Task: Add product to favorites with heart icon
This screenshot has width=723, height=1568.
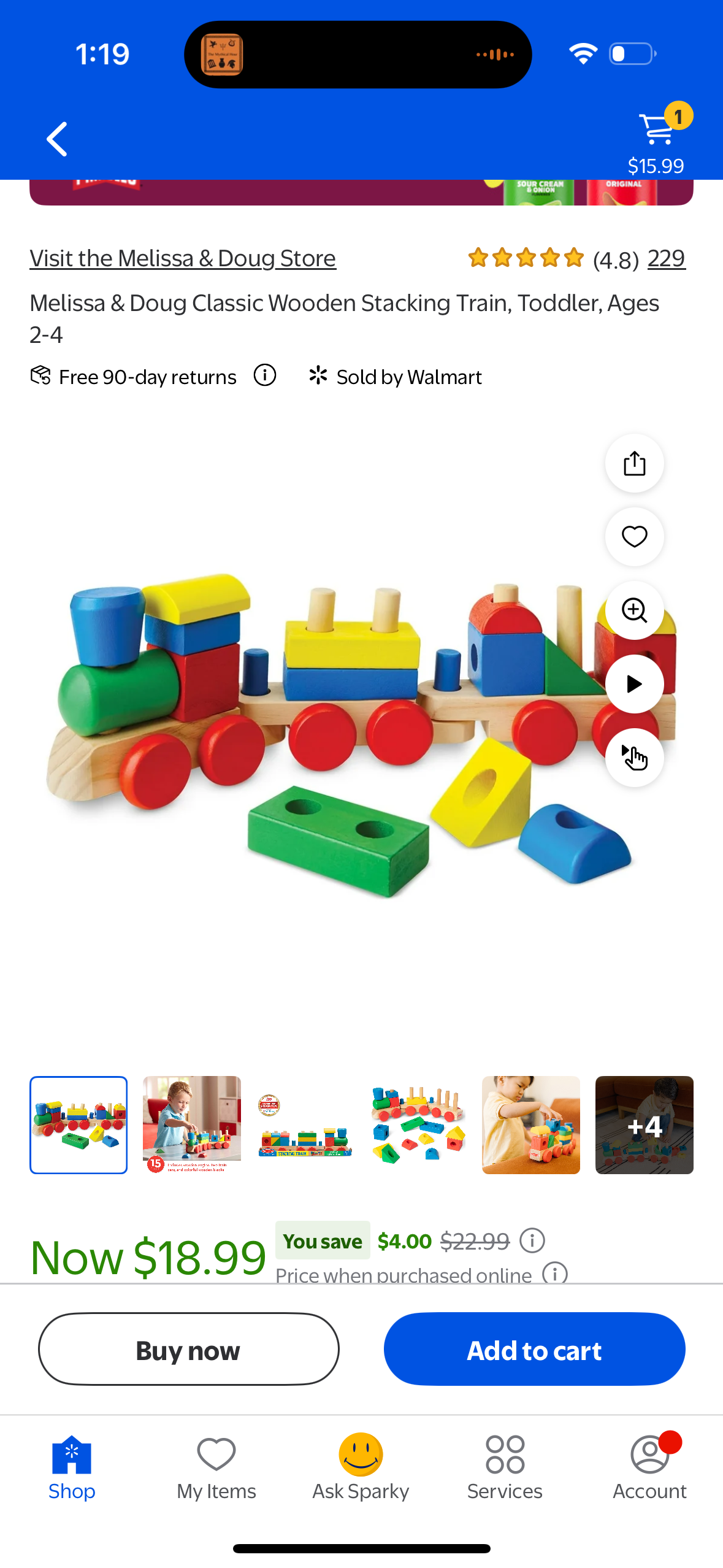Action: (x=634, y=537)
